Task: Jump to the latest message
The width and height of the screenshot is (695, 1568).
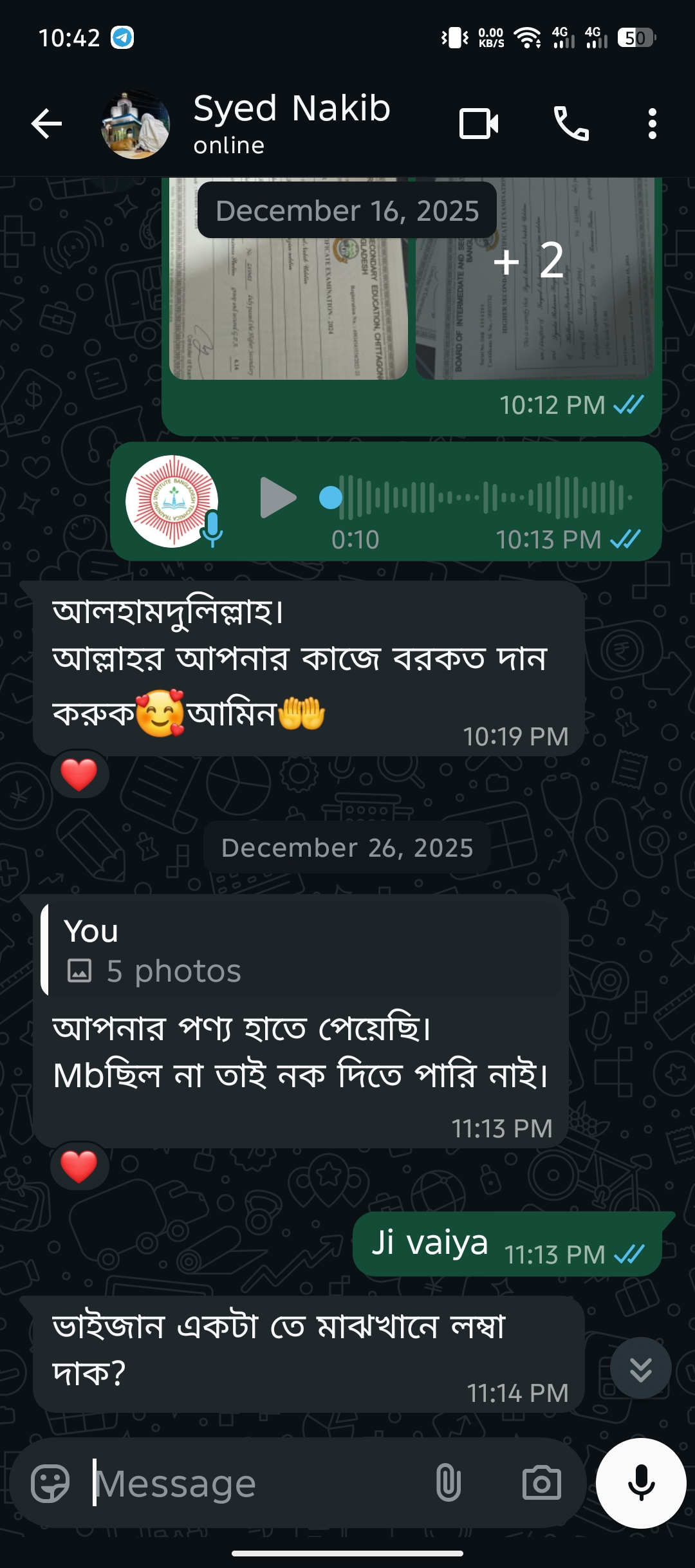Action: [x=640, y=1368]
